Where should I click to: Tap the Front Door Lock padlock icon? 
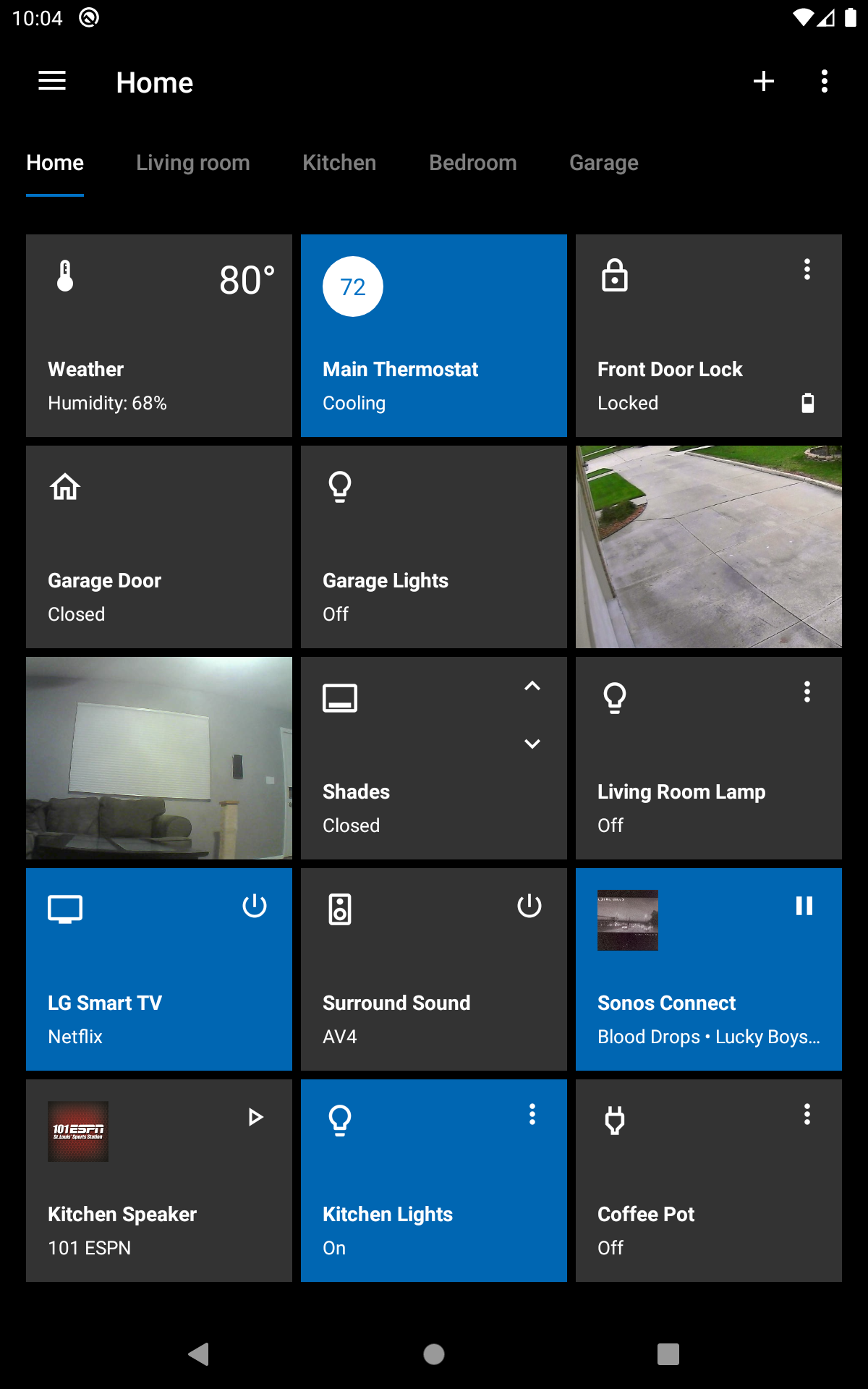point(613,277)
